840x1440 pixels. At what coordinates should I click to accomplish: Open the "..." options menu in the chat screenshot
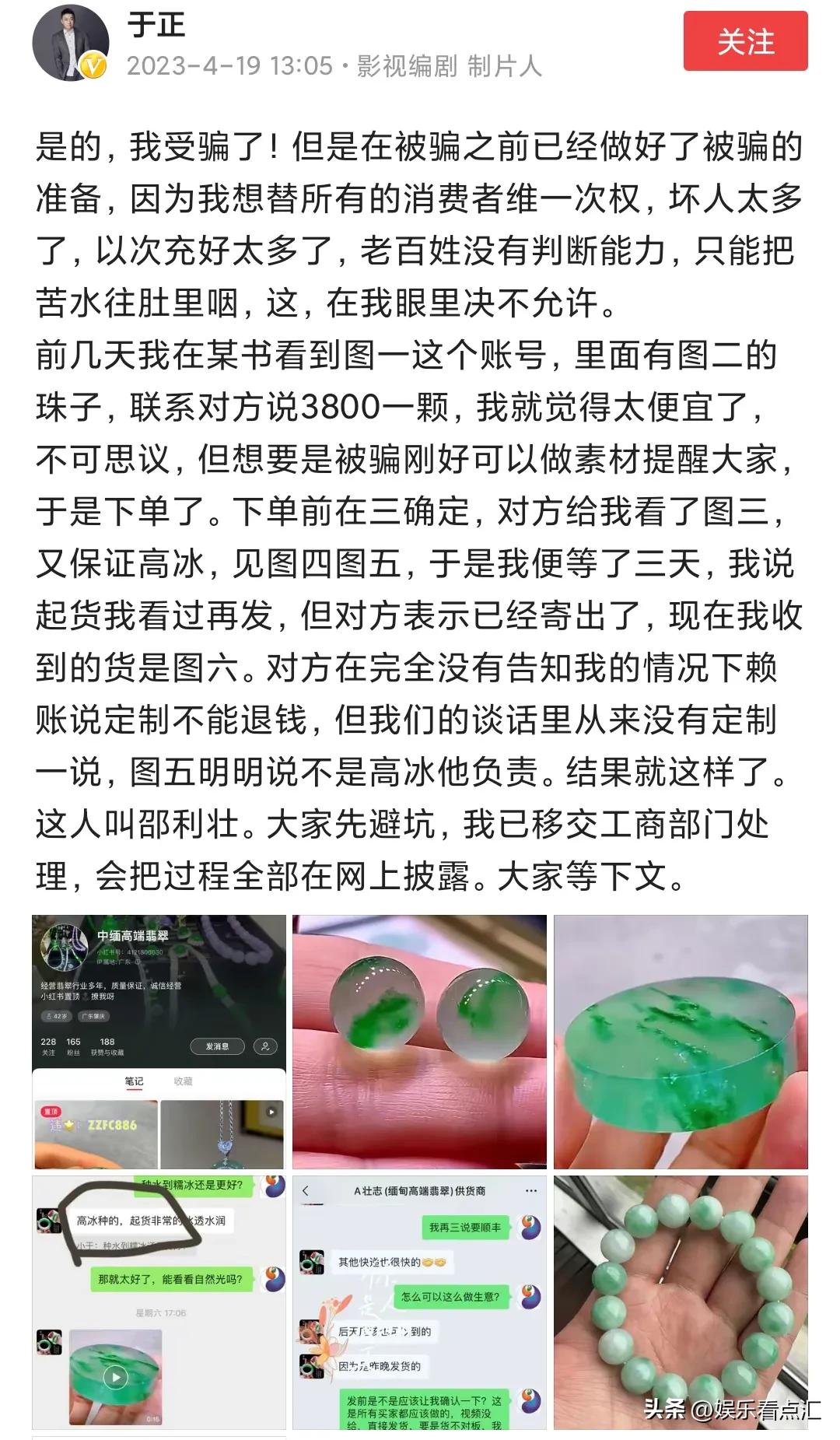pyautogui.click(x=530, y=1190)
